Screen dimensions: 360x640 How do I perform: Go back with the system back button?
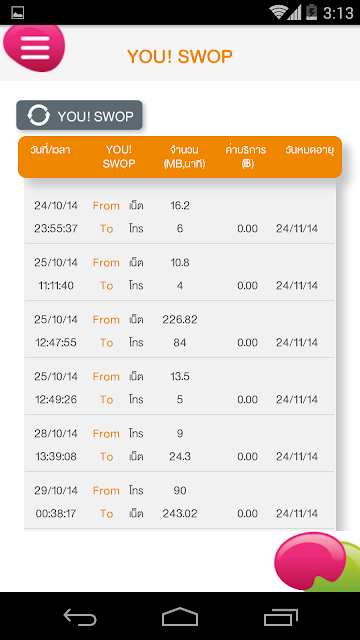tap(80, 617)
